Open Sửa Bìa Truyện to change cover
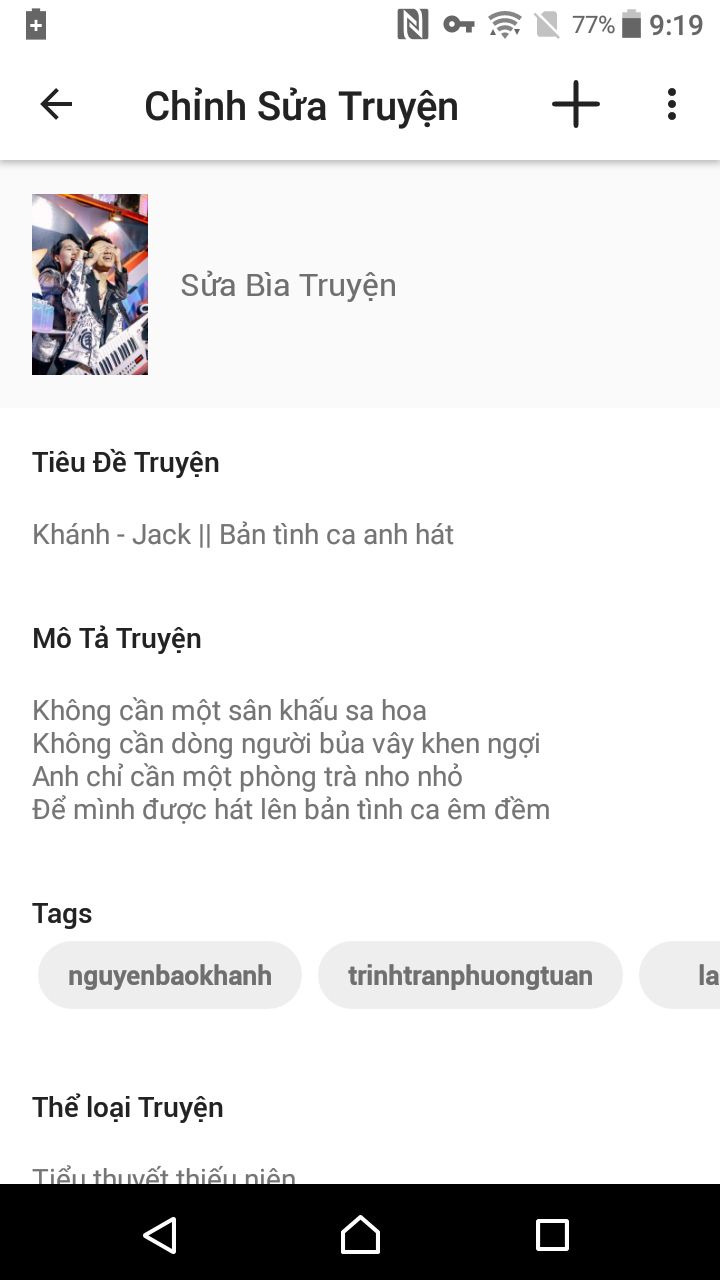This screenshot has width=720, height=1280. tap(288, 285)
